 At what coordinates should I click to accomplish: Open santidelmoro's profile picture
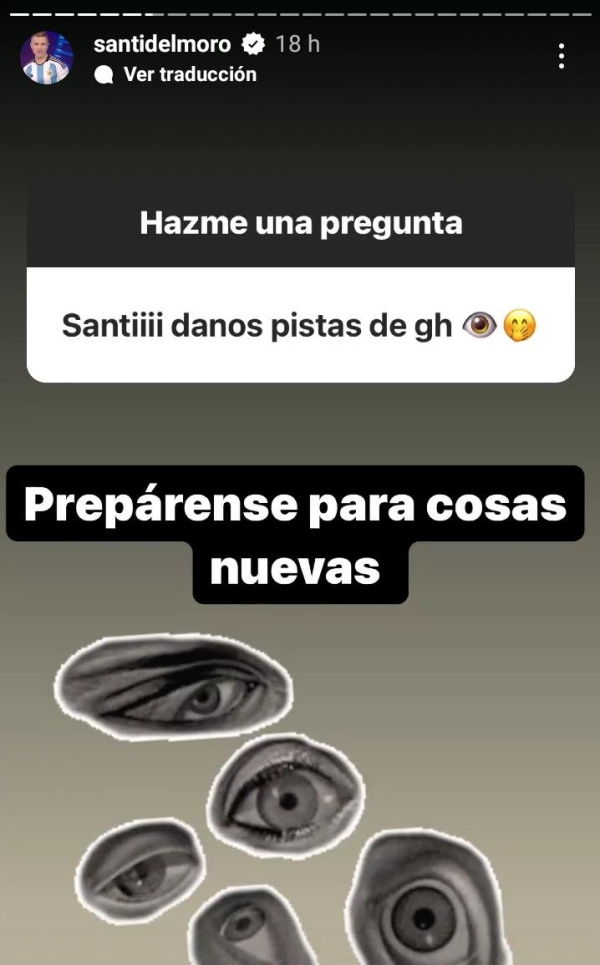pyautogui.click(x=46, y=58)
